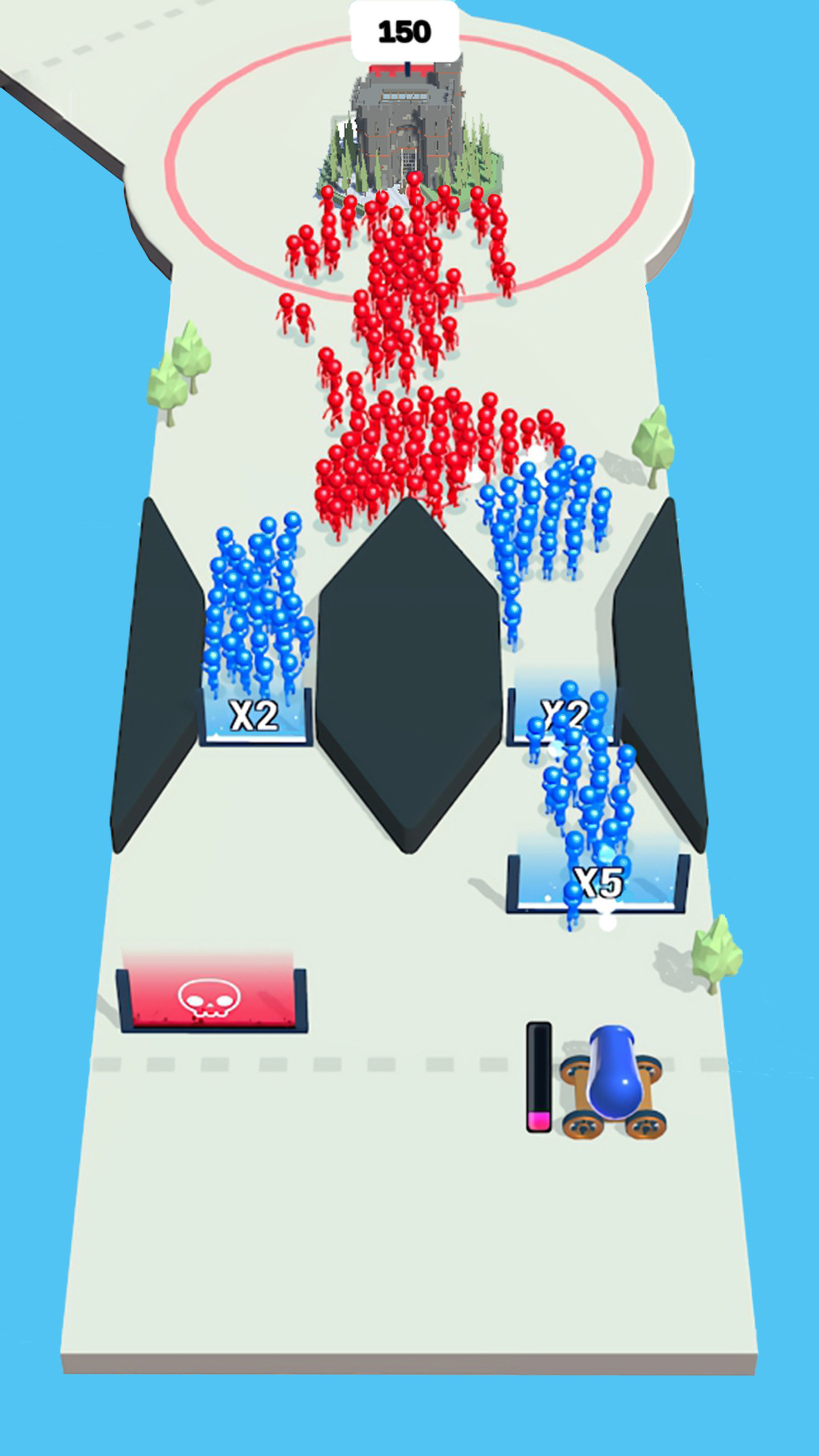Tap the blue cannon to fire
Image resolution: width=819 pixels, height=1456 pixels.
click(x=613, y=1078)
